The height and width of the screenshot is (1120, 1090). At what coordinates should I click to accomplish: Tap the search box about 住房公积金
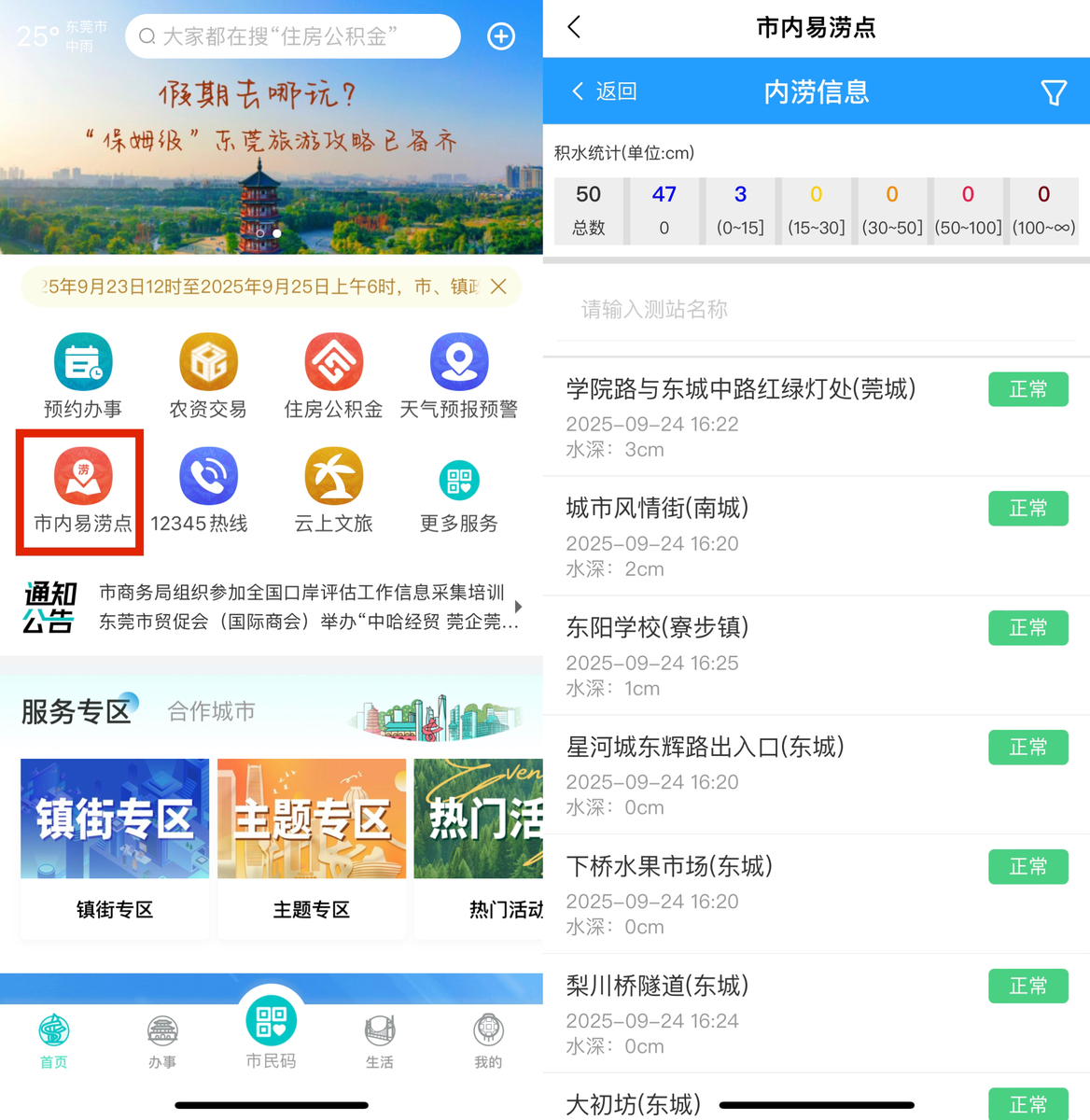(292, 36)
